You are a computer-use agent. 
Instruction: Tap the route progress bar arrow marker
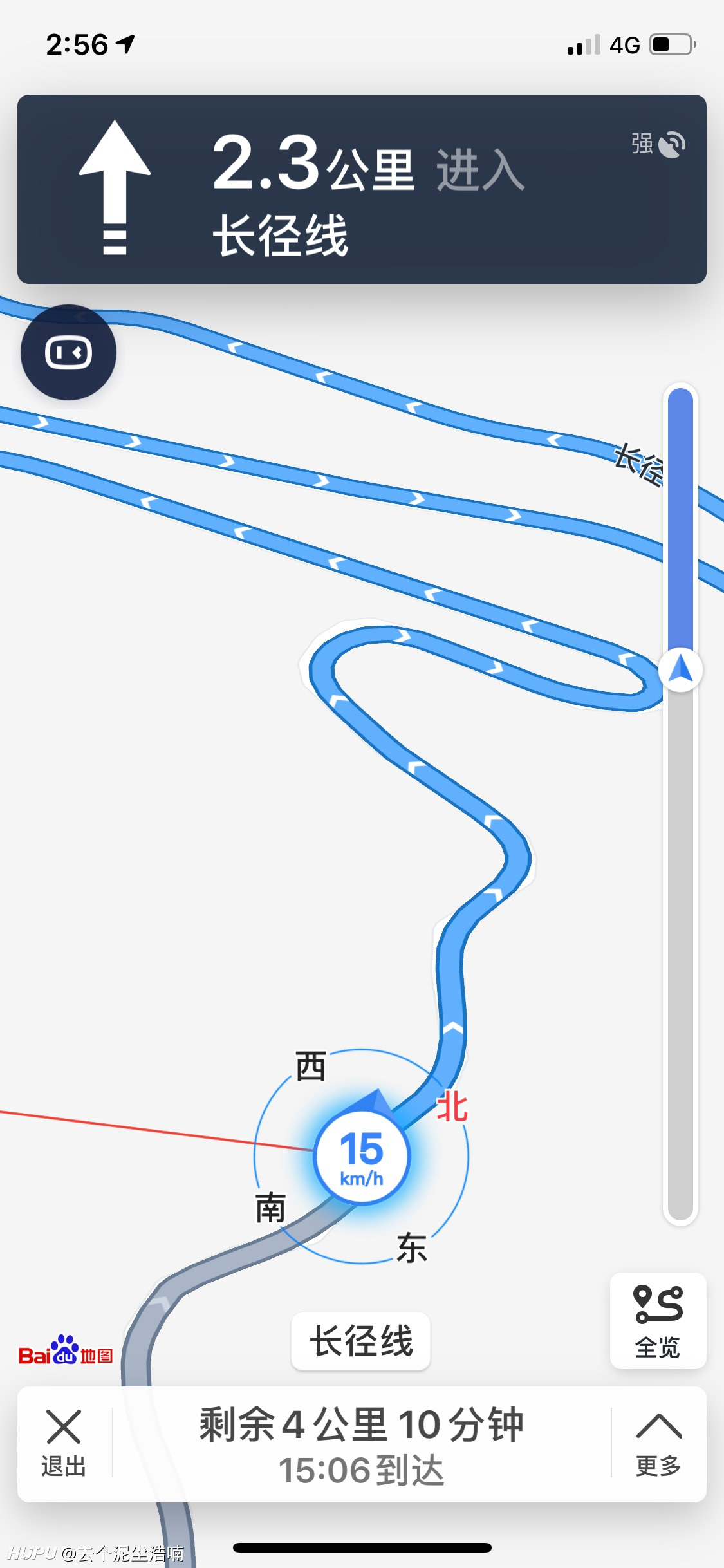680,670
